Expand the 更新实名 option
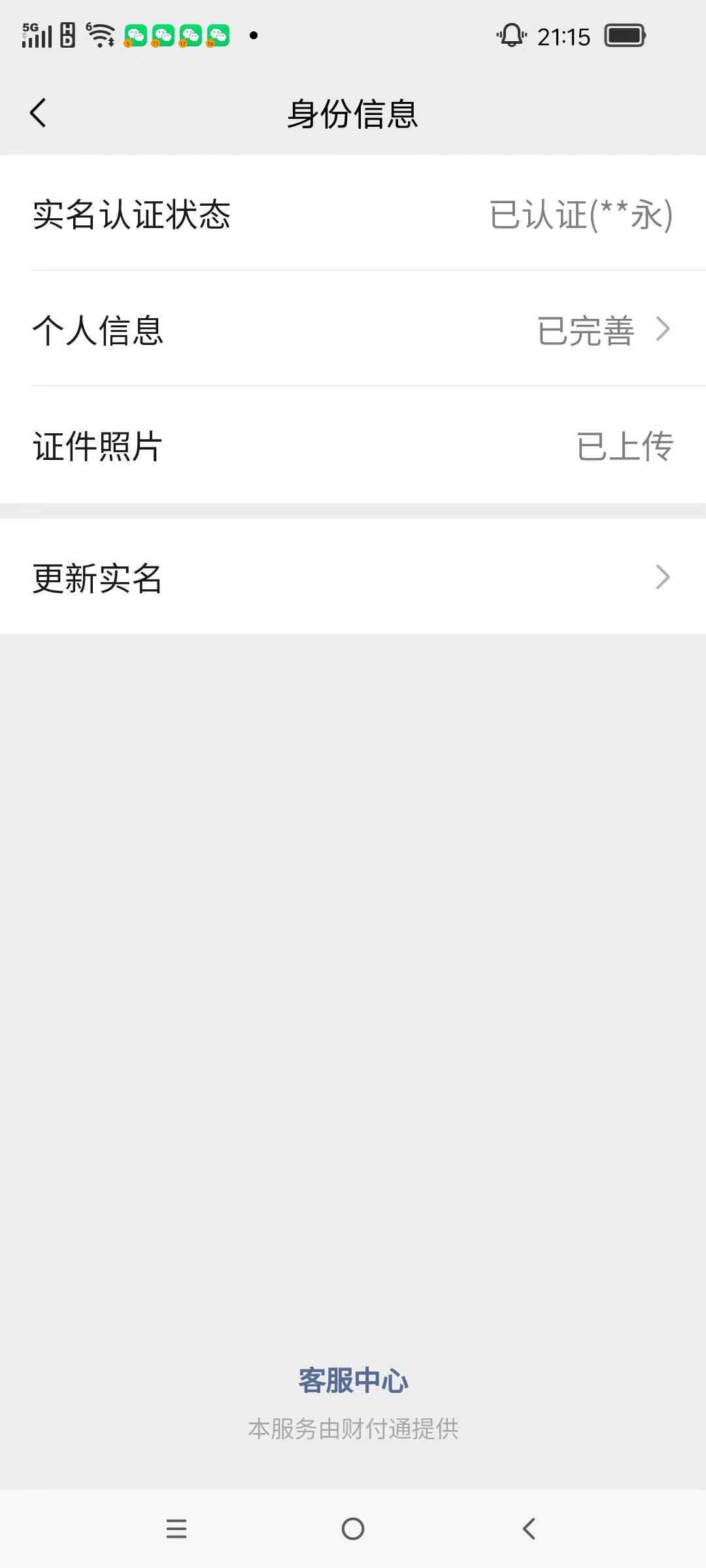The height and width of the screenshot is (1568, 706). (x=353, y=576)
